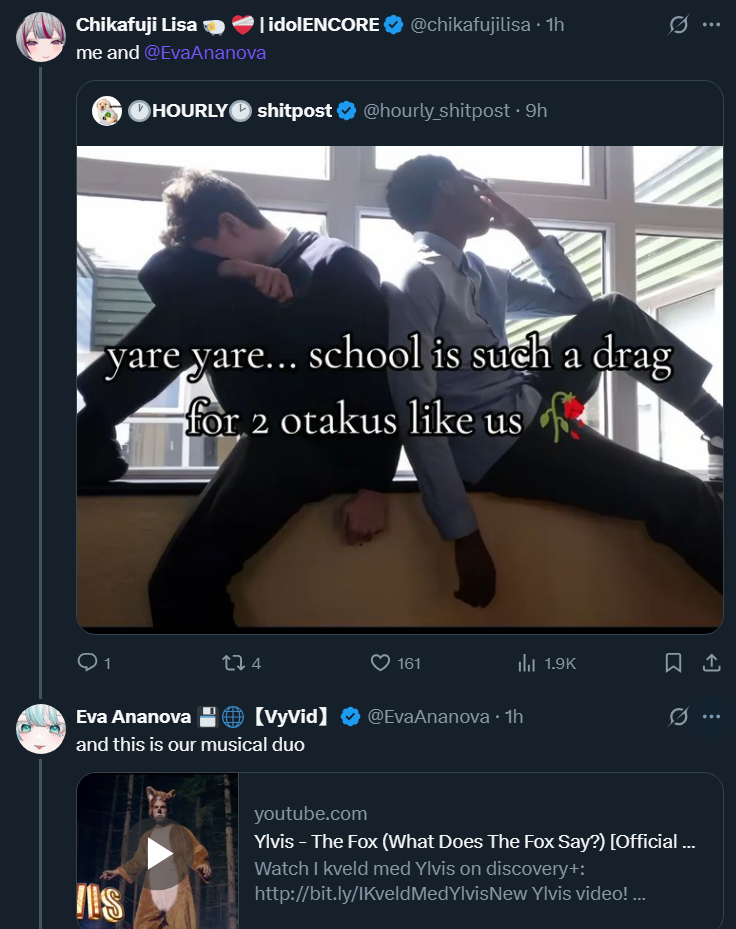Viewport: 736px width, 929px height.
Task: Share Chikafuji Lisa's post
Action: (712, 663)
